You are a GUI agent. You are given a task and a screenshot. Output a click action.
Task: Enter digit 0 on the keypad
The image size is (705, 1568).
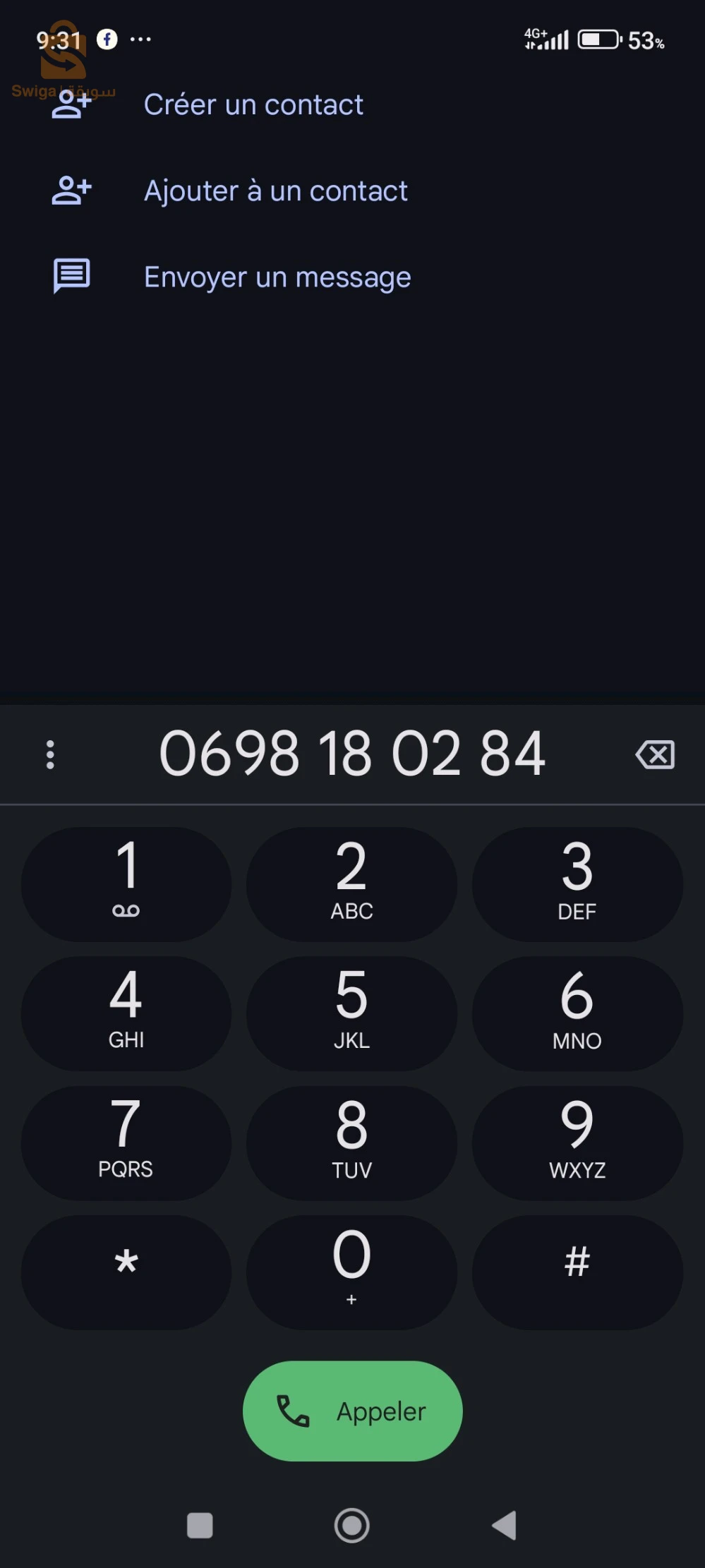[x=351, y=1272]
